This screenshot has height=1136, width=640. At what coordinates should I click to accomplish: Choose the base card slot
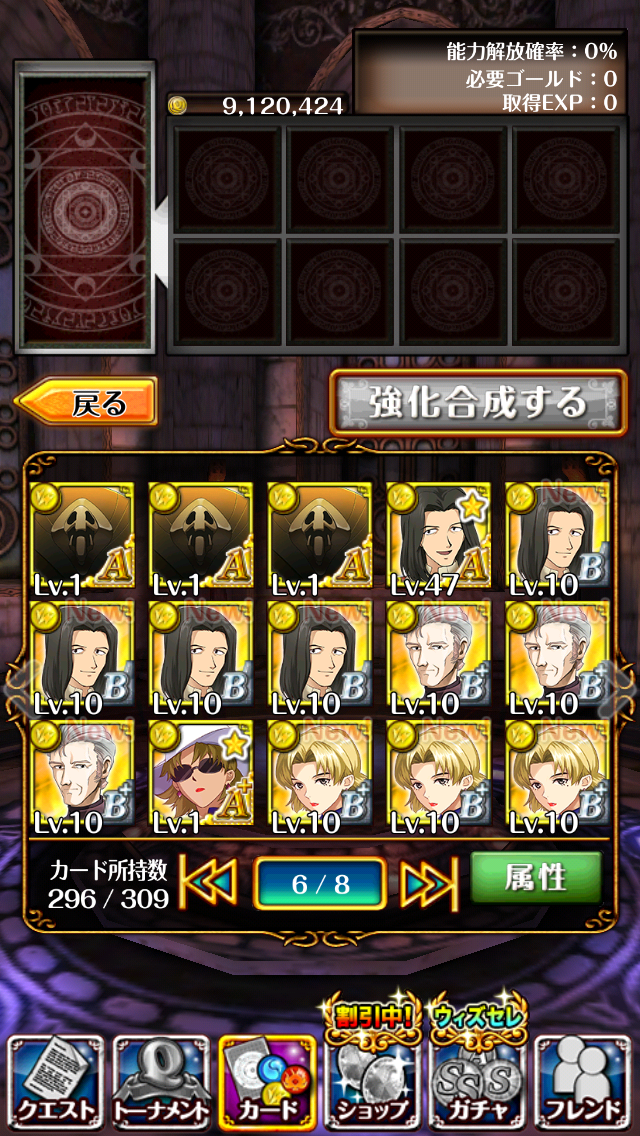(x=86, y=206)
